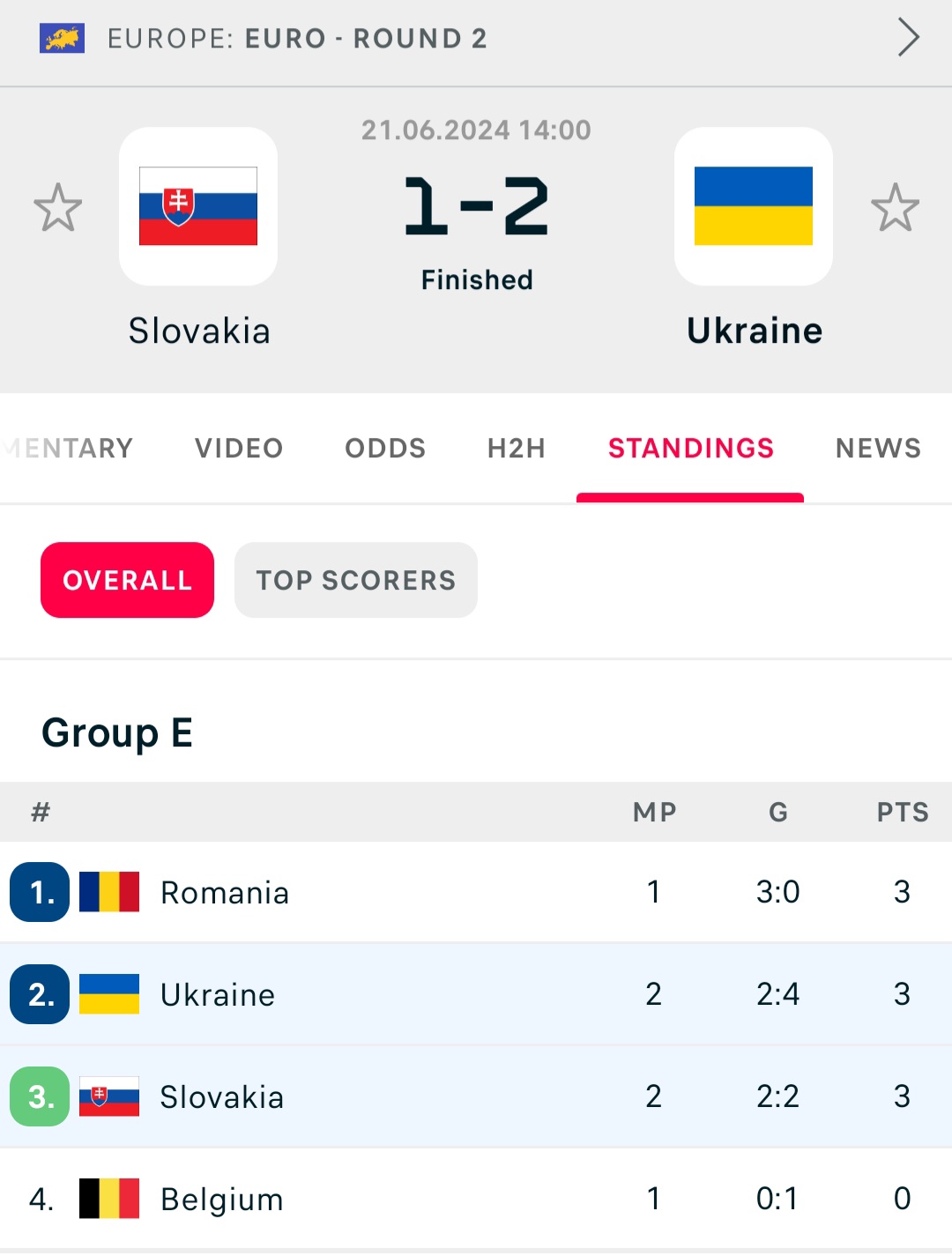Show the Top Scorers list
This screenshot has height=1256, width=952.
(x=356, y=580)
